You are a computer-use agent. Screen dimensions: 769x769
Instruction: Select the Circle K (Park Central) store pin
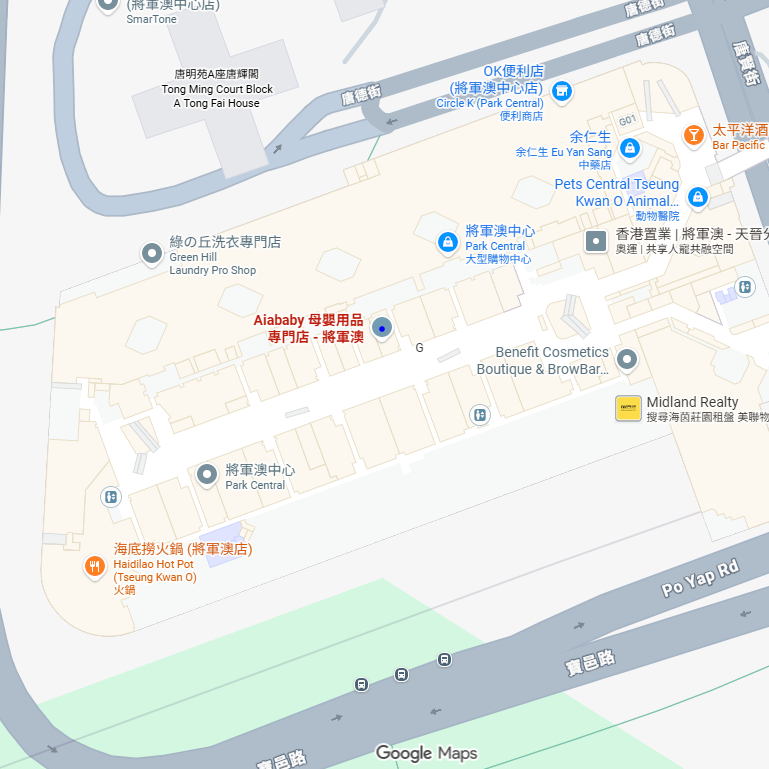pyautogui.click(x=562, y=91)
